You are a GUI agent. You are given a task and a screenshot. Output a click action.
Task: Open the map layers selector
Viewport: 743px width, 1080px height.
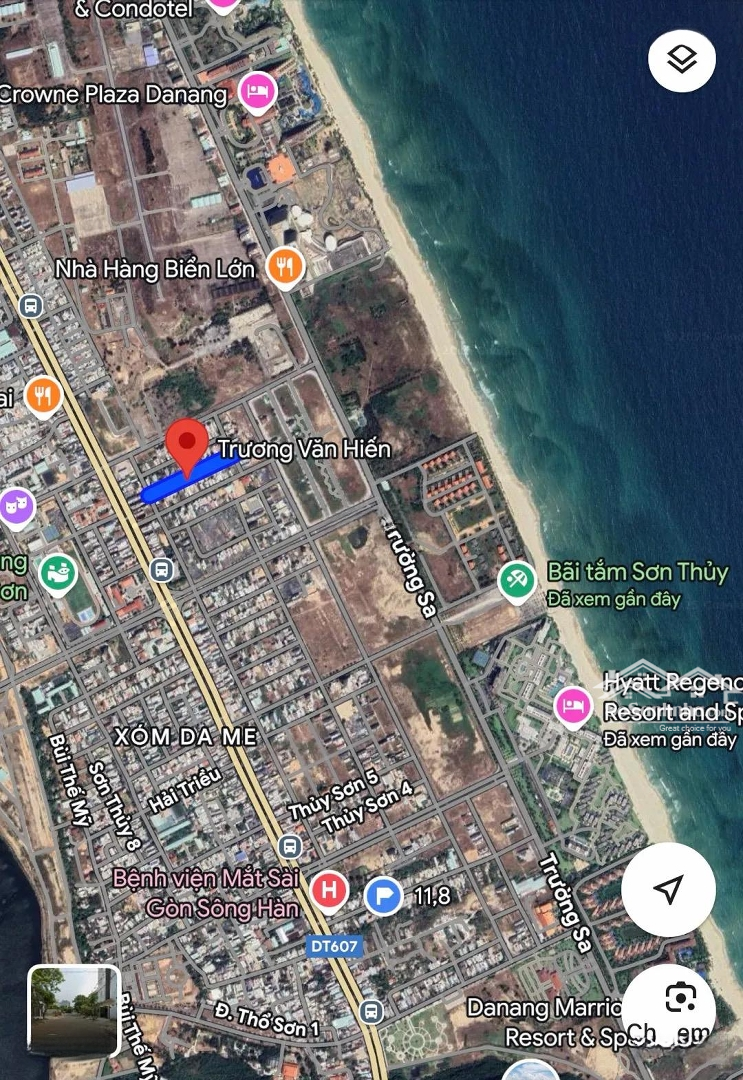(x=681, y=61)
